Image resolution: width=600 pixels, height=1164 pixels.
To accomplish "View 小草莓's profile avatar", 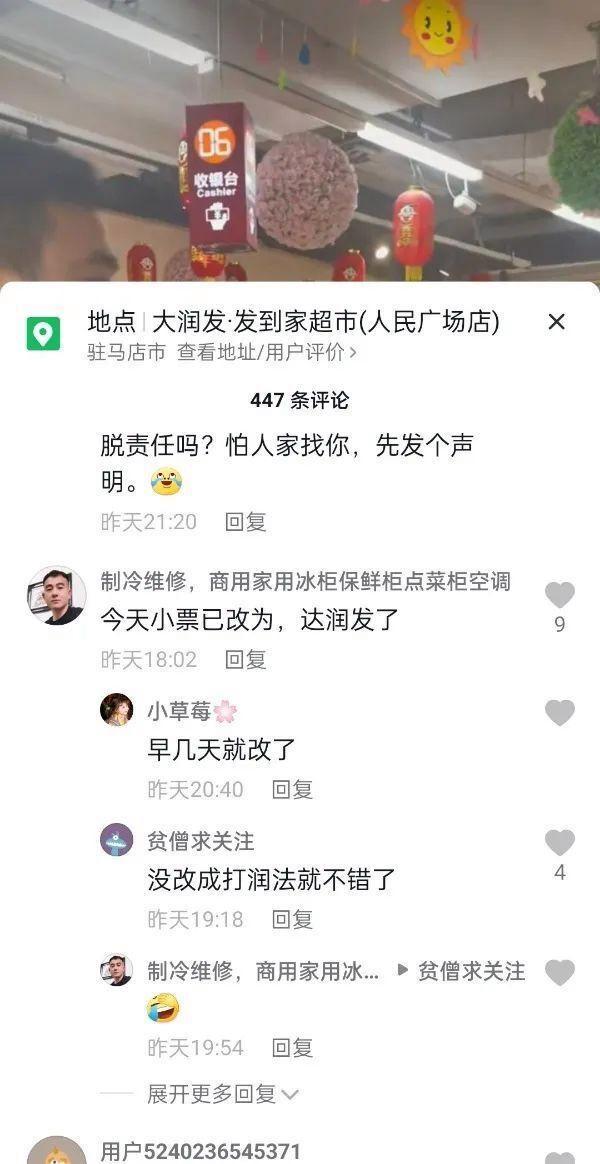I will 117,711.
